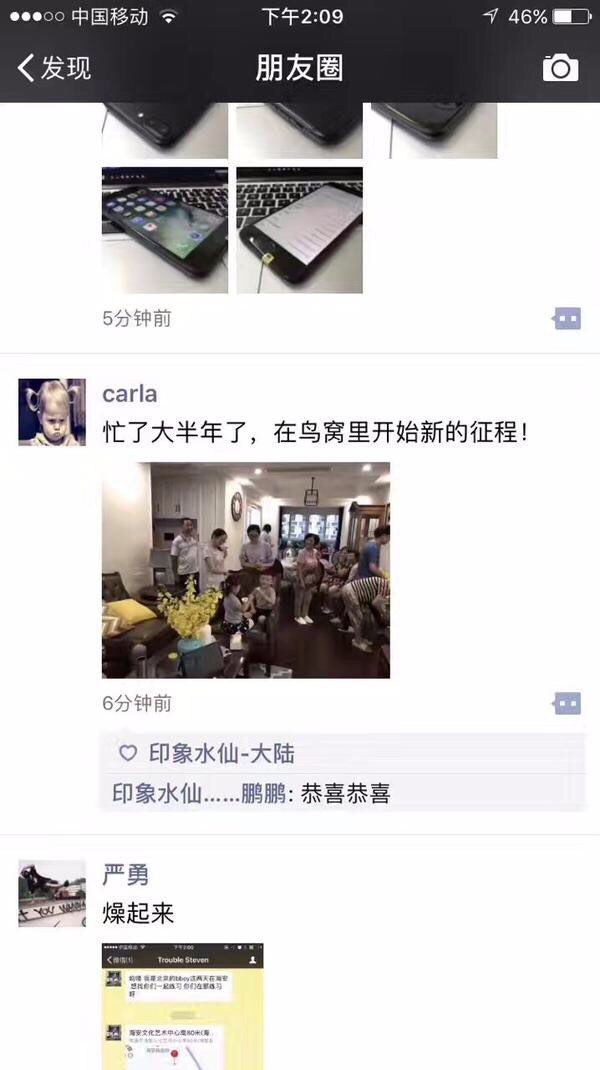Open 严勇's chat screenshot image
The image size is (600, 1070).
click(182, 1005)
